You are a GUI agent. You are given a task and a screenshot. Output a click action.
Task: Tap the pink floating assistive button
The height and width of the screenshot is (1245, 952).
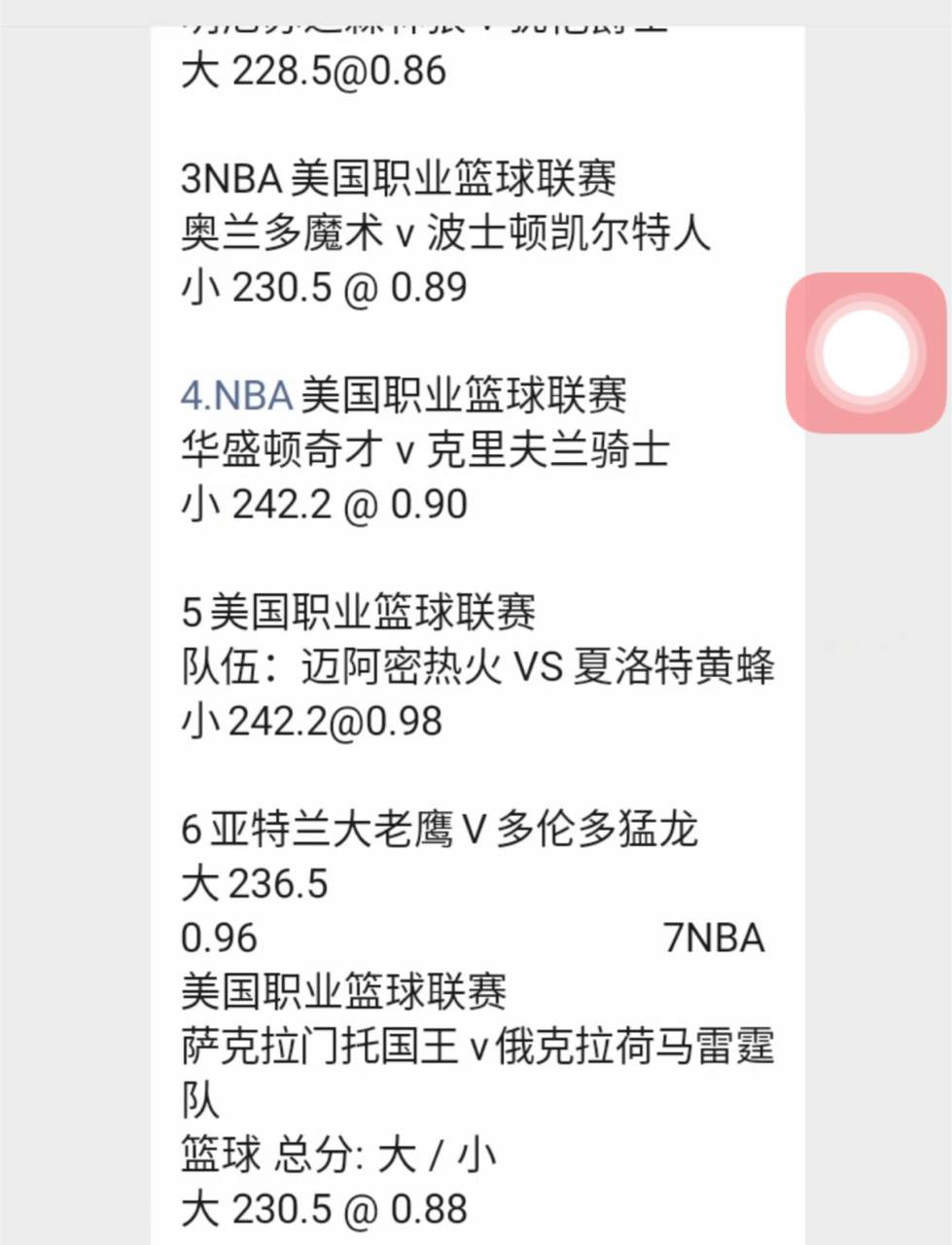coord(865,353)
